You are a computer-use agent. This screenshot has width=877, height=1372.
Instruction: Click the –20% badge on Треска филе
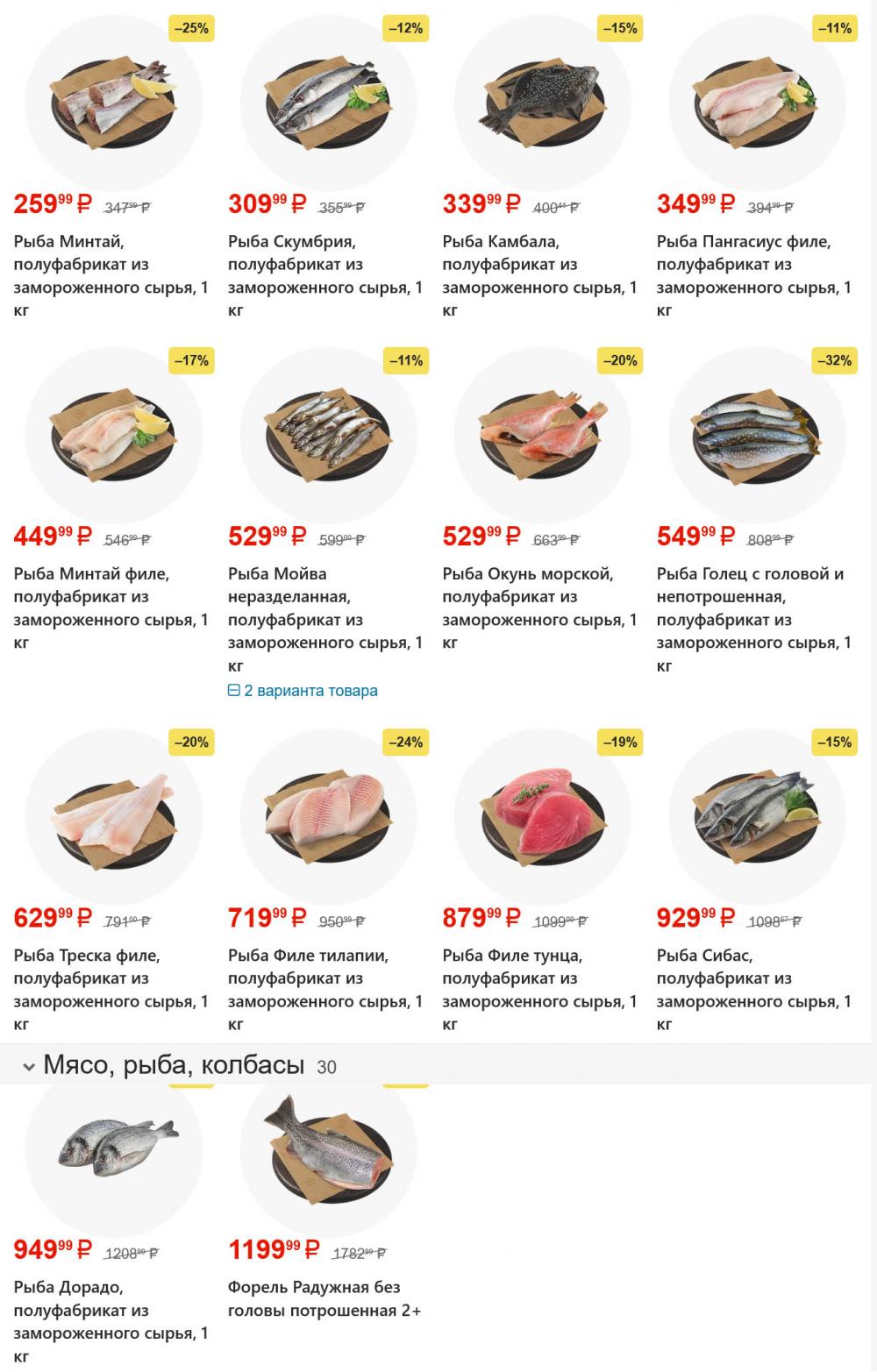point(189,743)
